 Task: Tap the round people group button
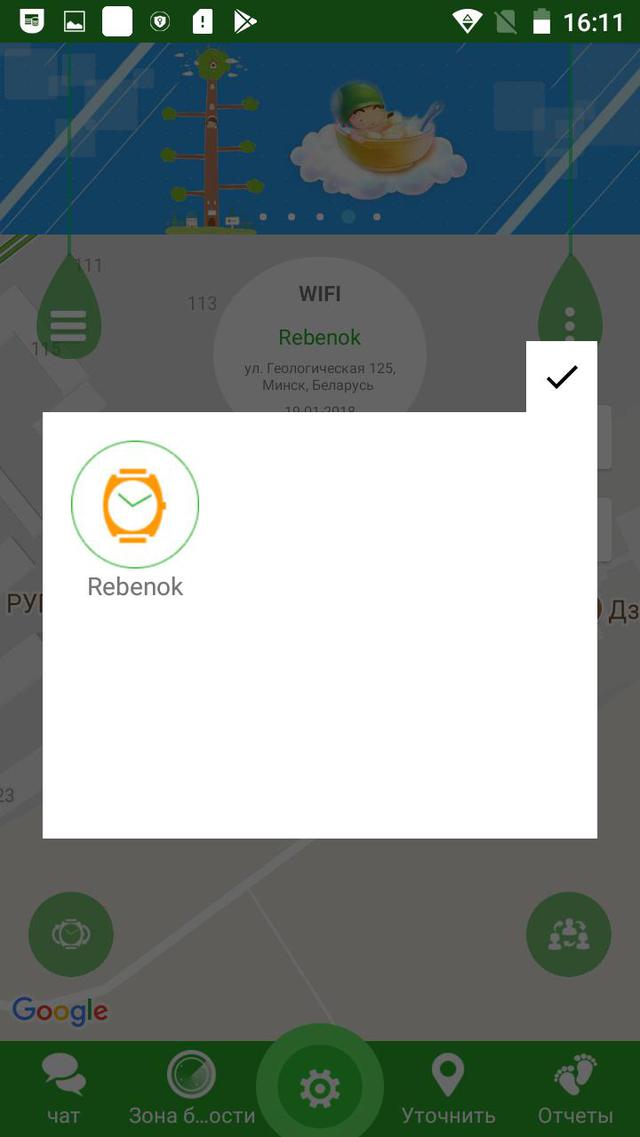pyautogui.click(x=569, y=934)
